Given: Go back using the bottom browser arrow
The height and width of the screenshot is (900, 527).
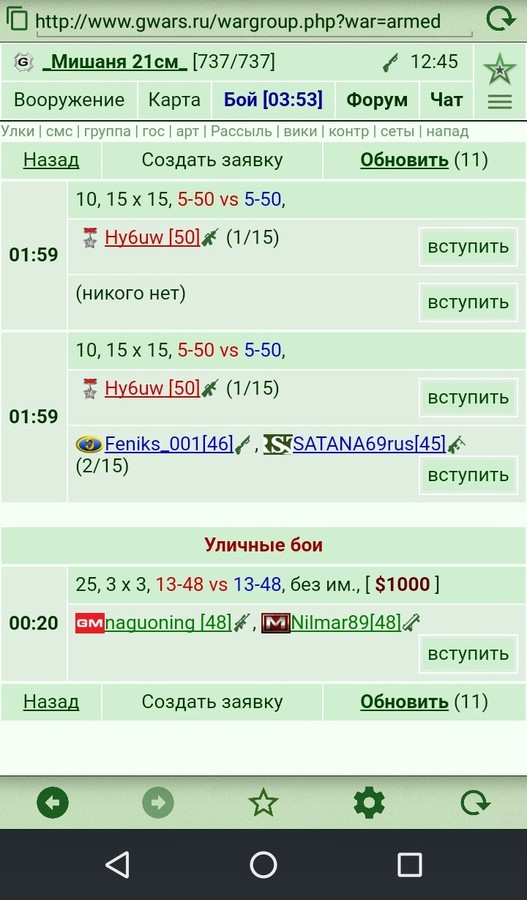Looking at the screenshot, I should point(53,802).
